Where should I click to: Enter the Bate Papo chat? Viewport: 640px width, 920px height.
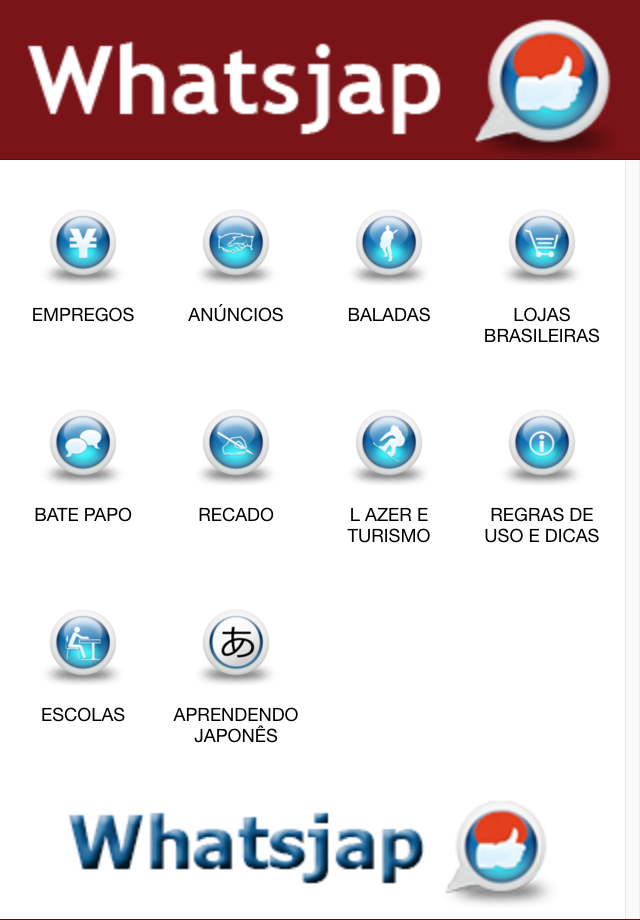[x=83, y=444]
